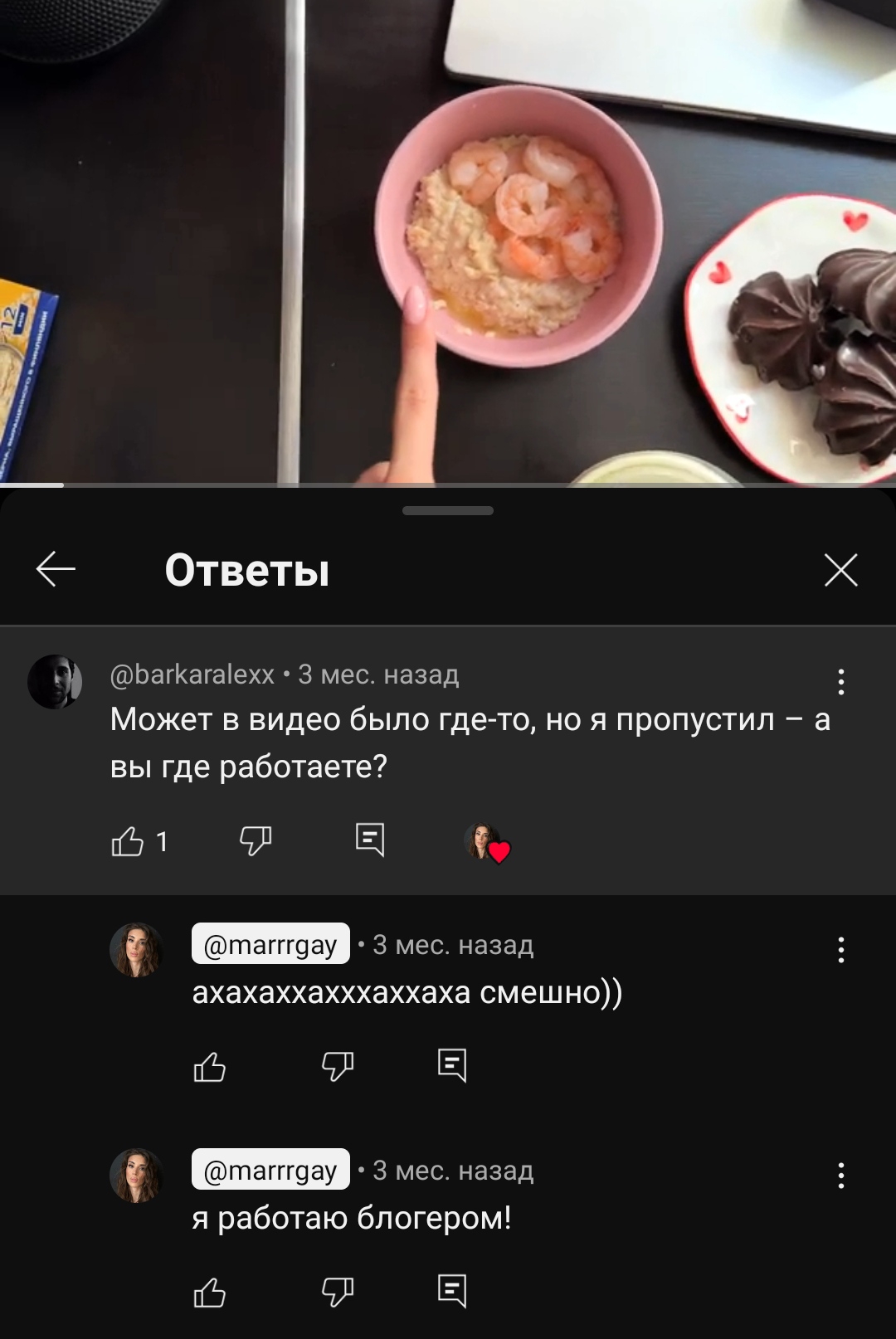
Task: Like the reply "ахахаххаxxxаххаха смешно))"
Action: coord(209,1067)
